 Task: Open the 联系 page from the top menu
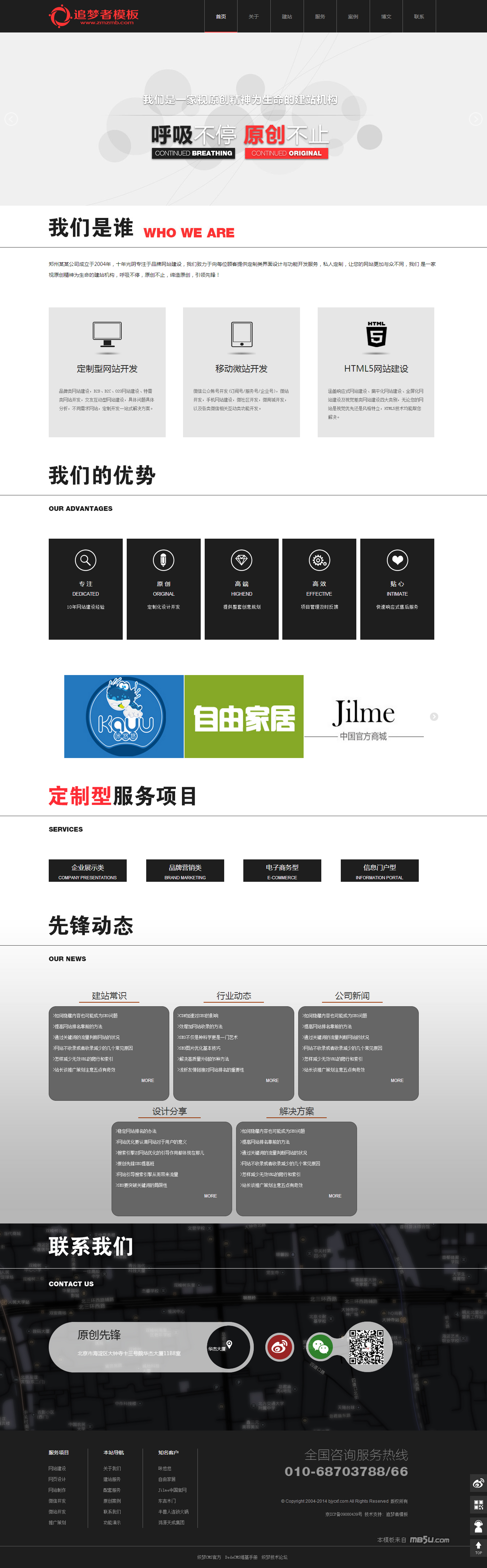pos(419,17)
